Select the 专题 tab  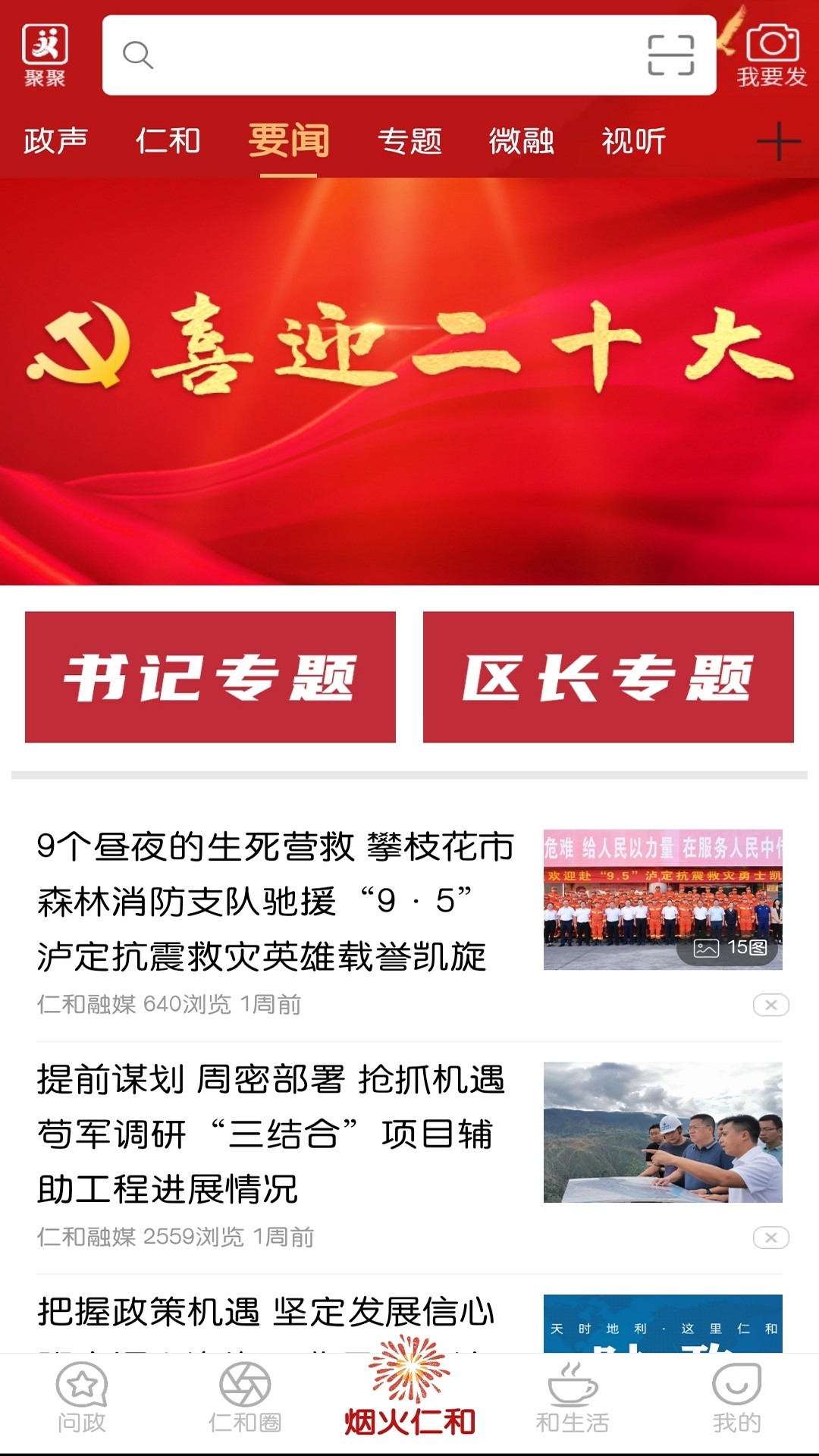(x=409, y=141)
